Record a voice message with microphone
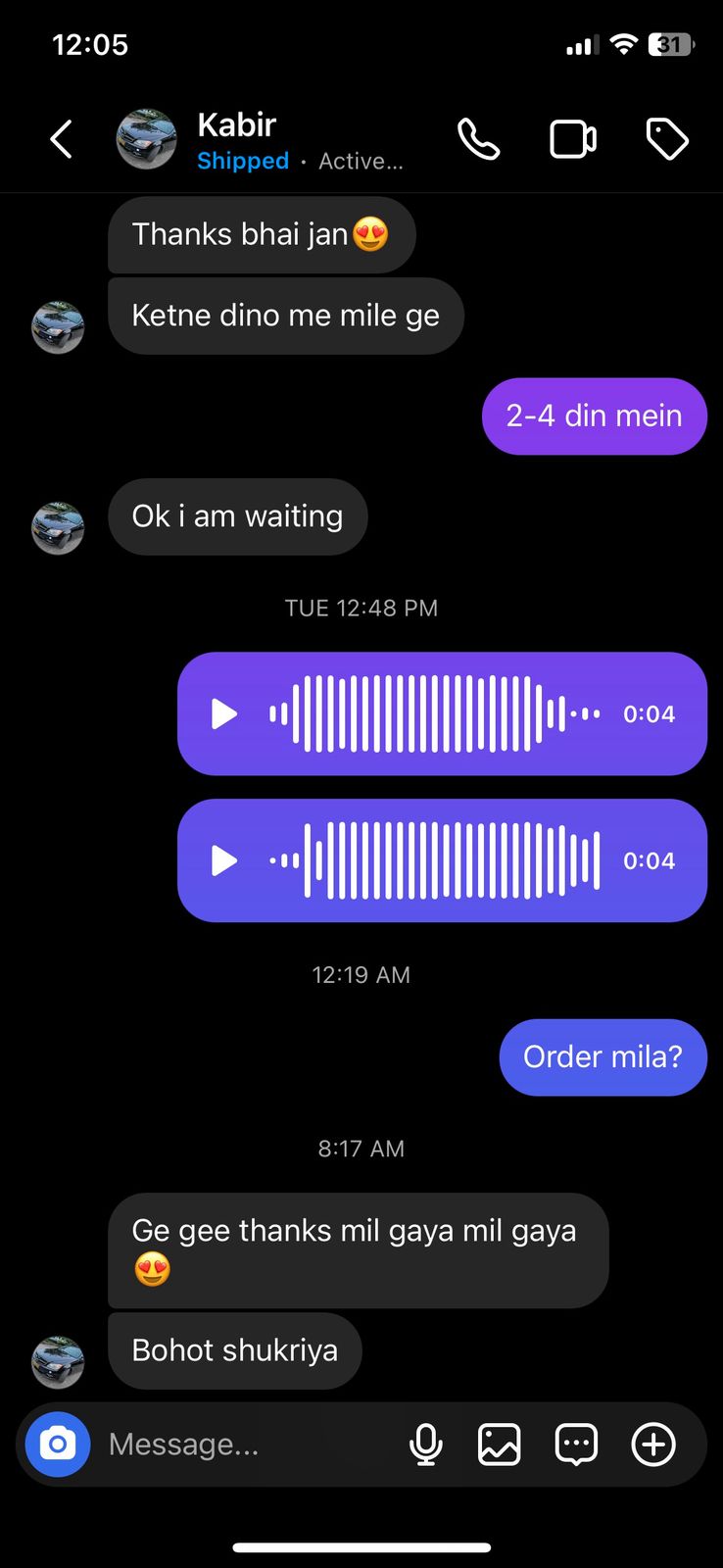723x1568 pixels. point(425,1444)
